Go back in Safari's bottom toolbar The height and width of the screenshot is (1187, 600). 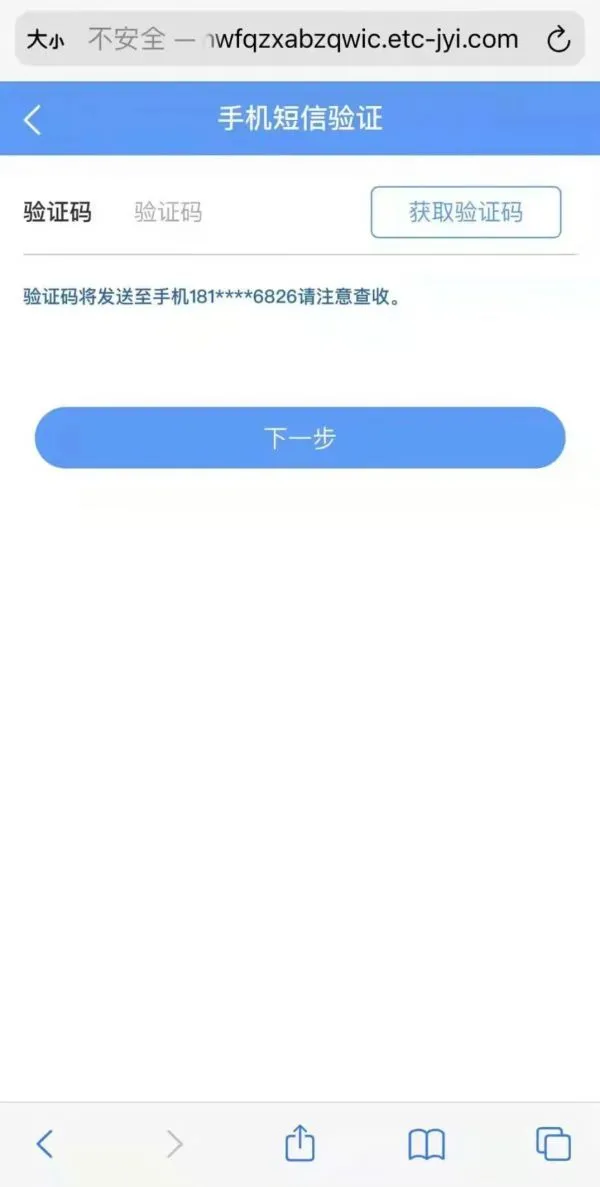coord(45,1144)
